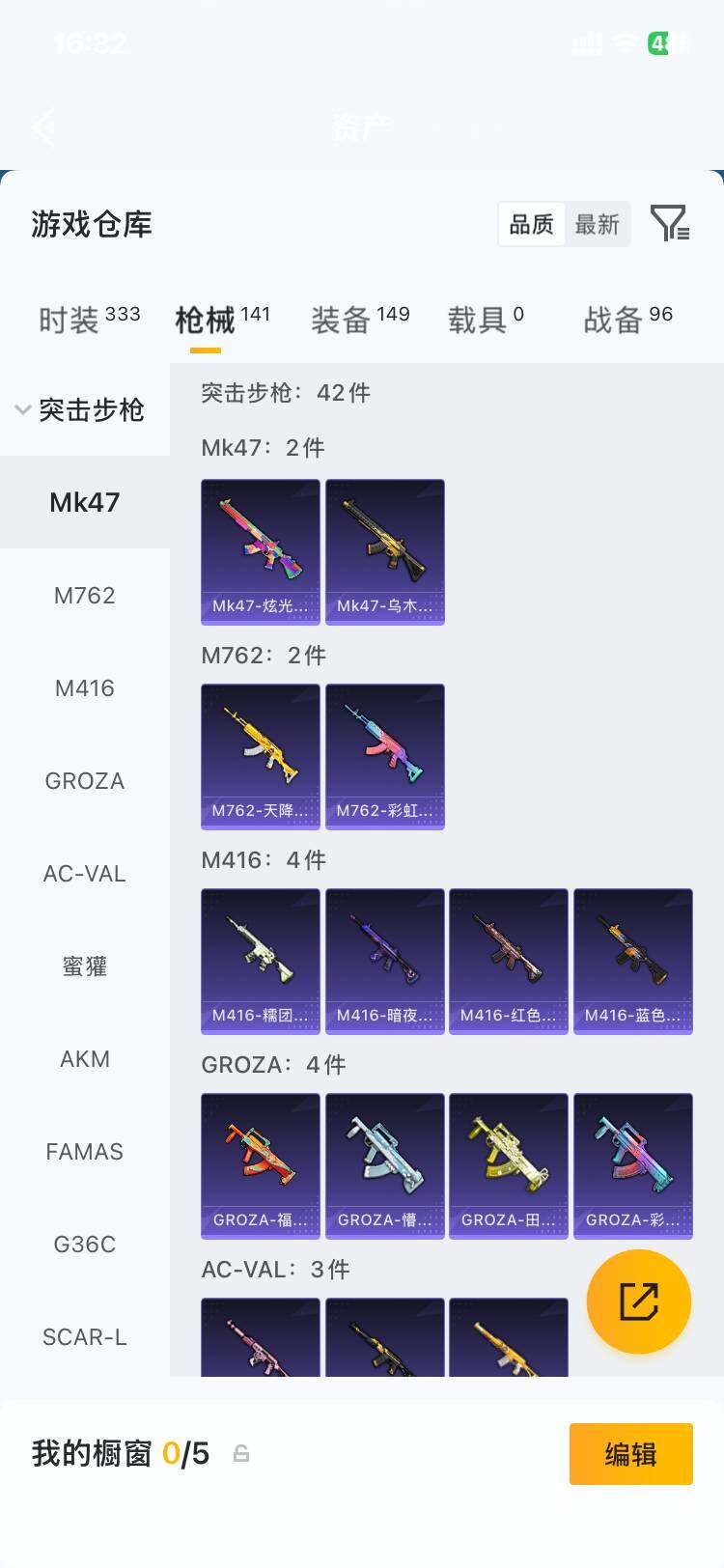724x1568 pixels.
Task: Open the GROZA-田 skin tile
Action: coord(509,1165)
